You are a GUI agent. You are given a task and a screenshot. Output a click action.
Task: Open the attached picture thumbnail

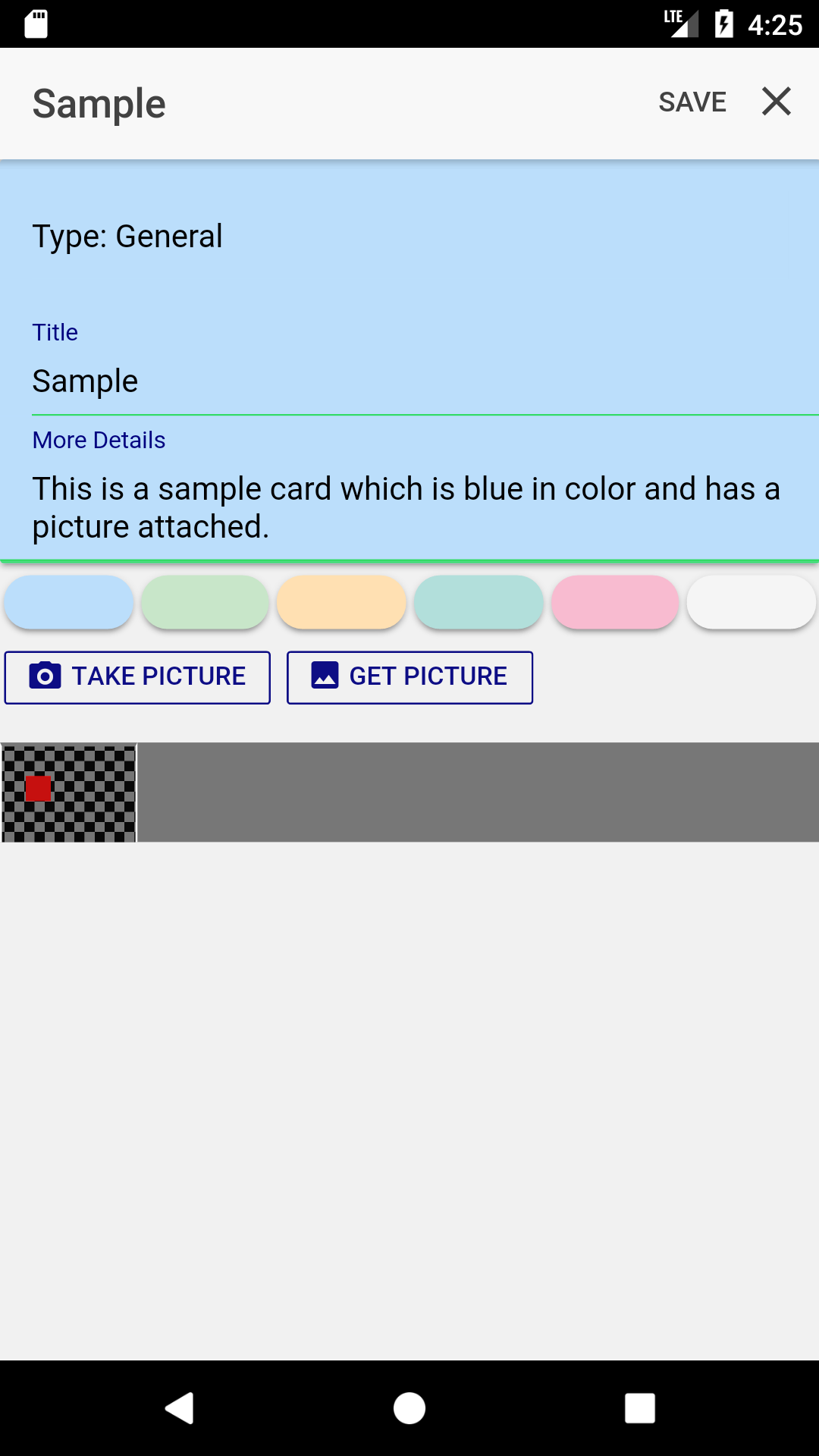click(x=68, y=792)
